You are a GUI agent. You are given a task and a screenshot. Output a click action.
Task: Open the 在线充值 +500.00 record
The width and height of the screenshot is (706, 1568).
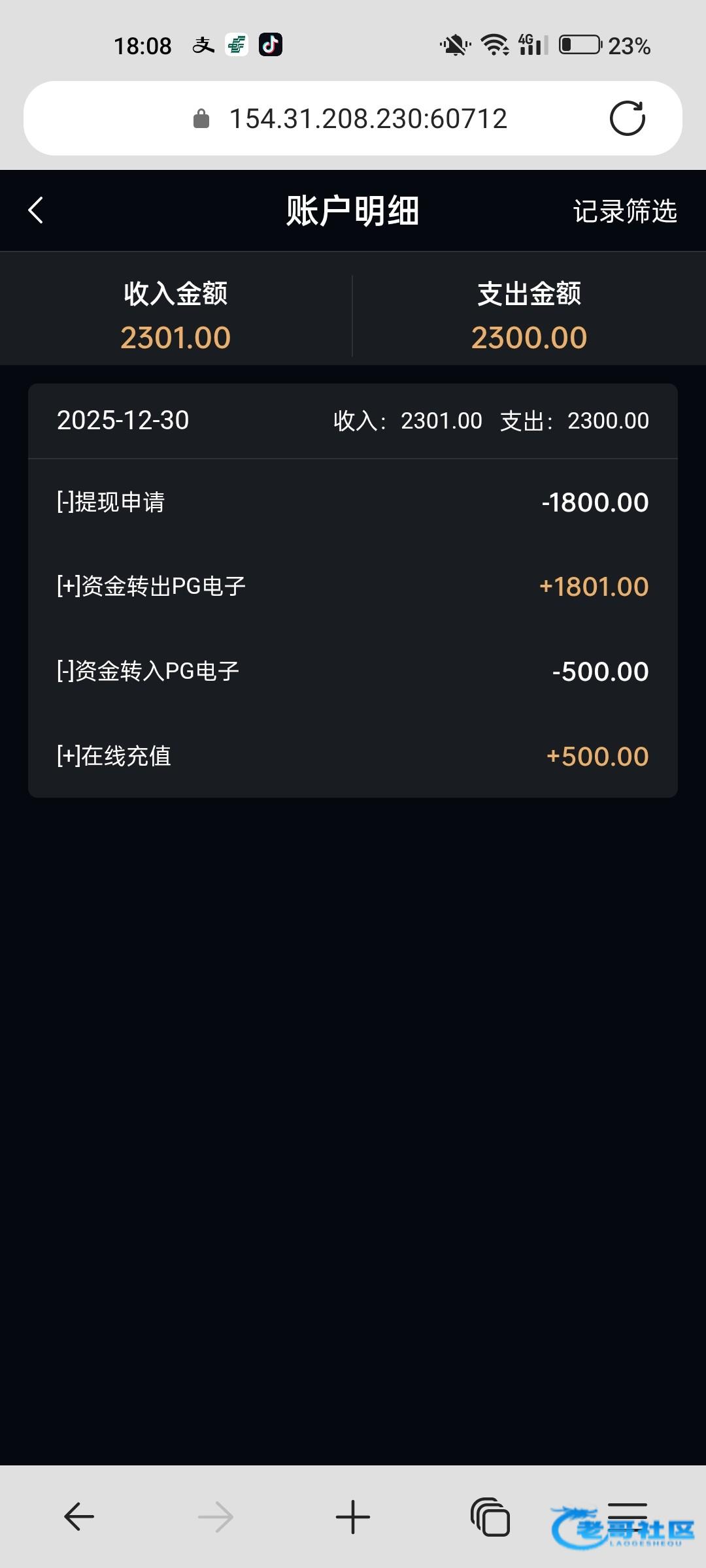tap(353, 757)
